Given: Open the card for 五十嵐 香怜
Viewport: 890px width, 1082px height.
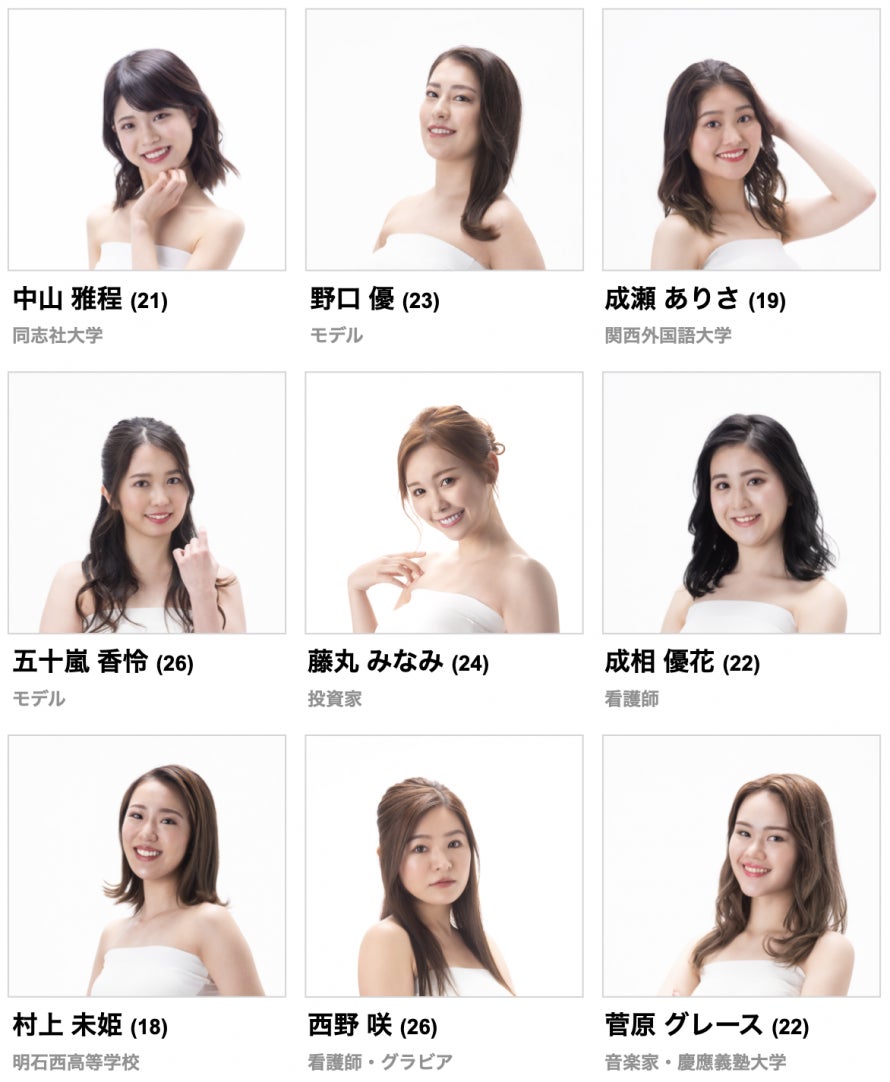Looking at the screenshot, I should point(147,503).
